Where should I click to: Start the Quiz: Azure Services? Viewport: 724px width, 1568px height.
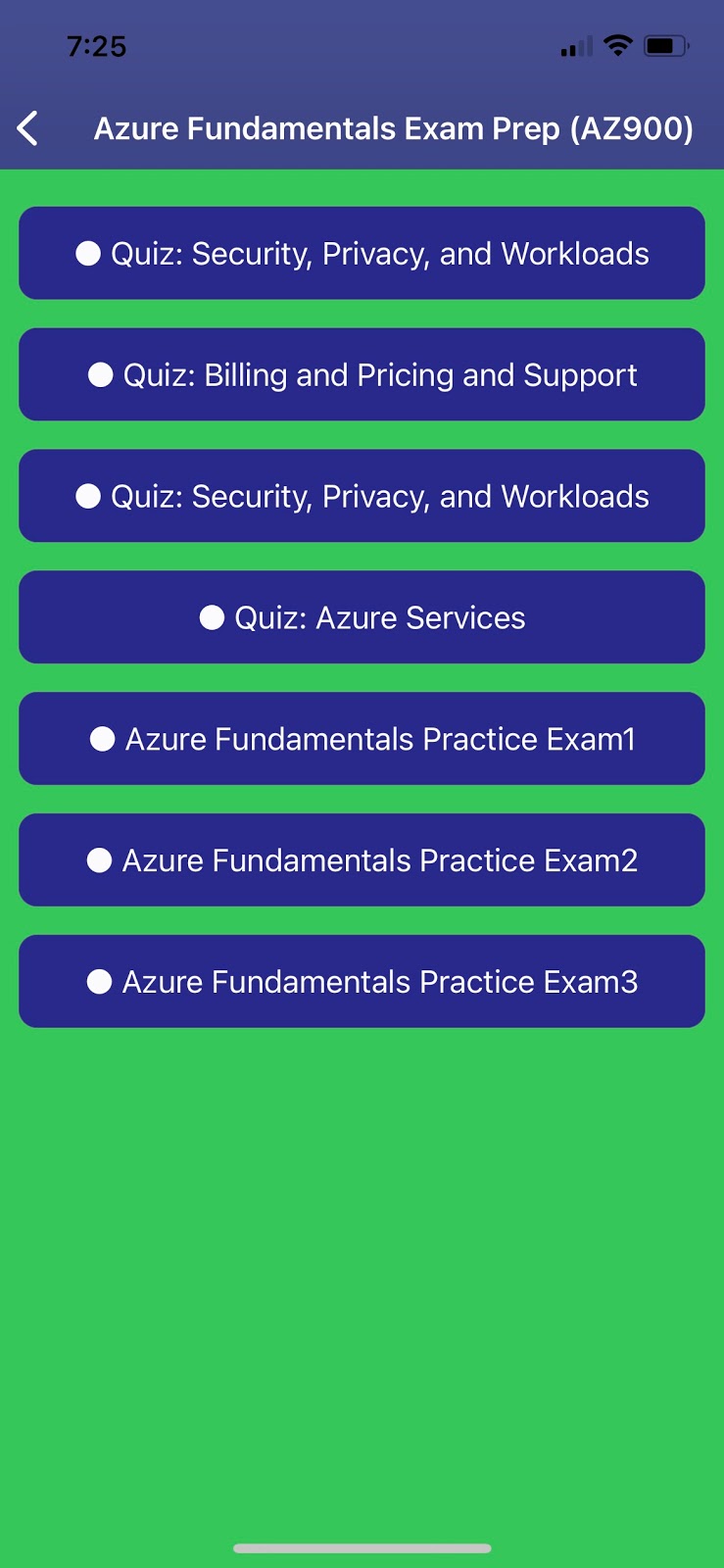pos(362,617)
